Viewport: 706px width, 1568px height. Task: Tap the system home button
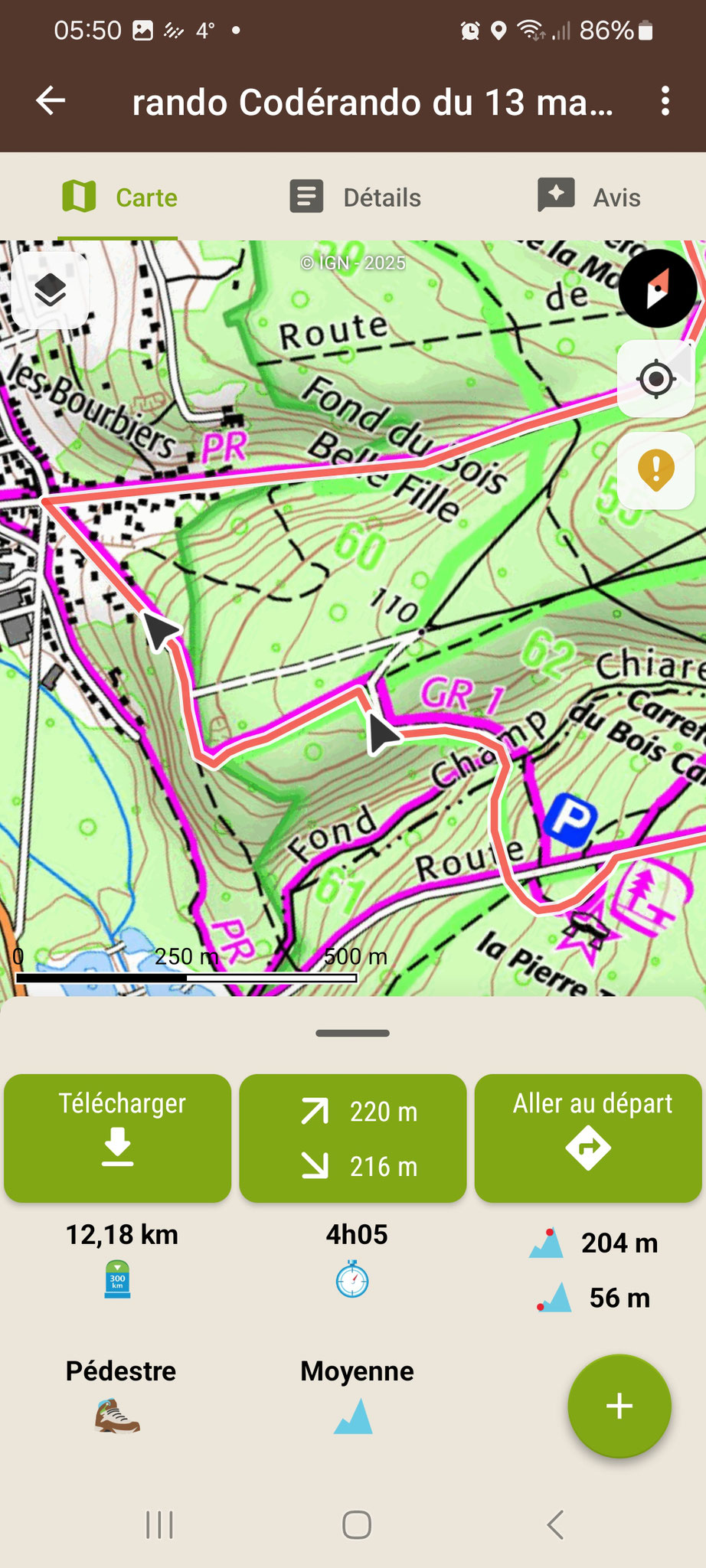[x=357, y=1524]
